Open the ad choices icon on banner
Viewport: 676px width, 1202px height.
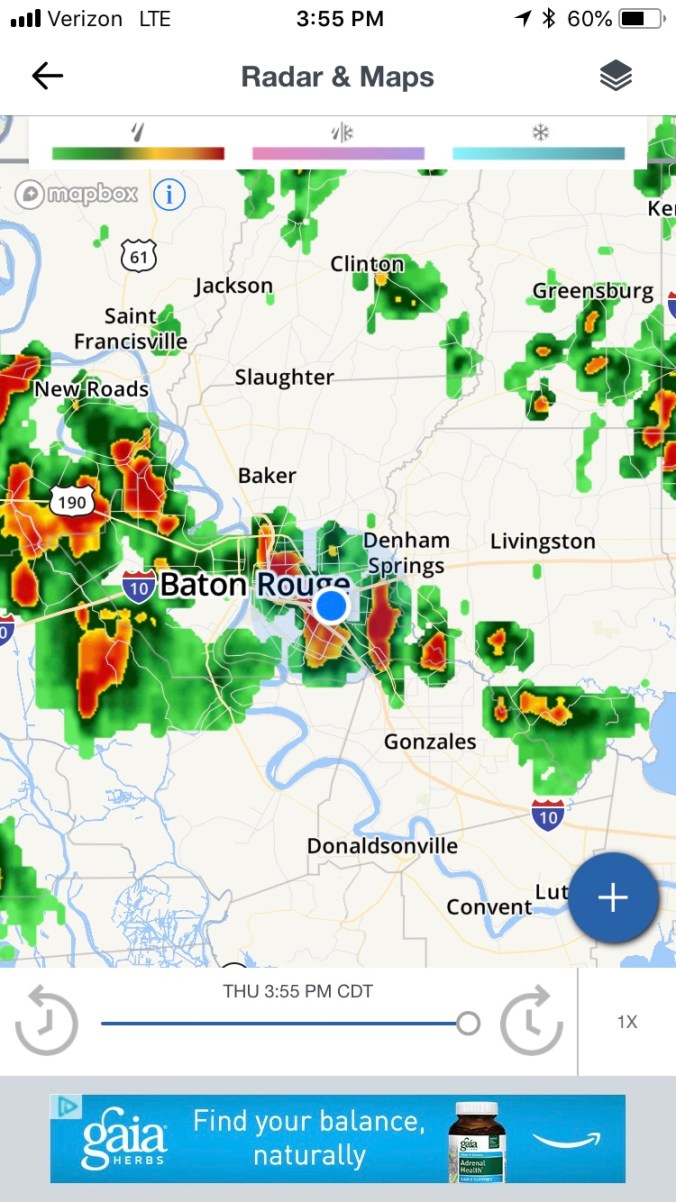click(x=65, y=1107)
